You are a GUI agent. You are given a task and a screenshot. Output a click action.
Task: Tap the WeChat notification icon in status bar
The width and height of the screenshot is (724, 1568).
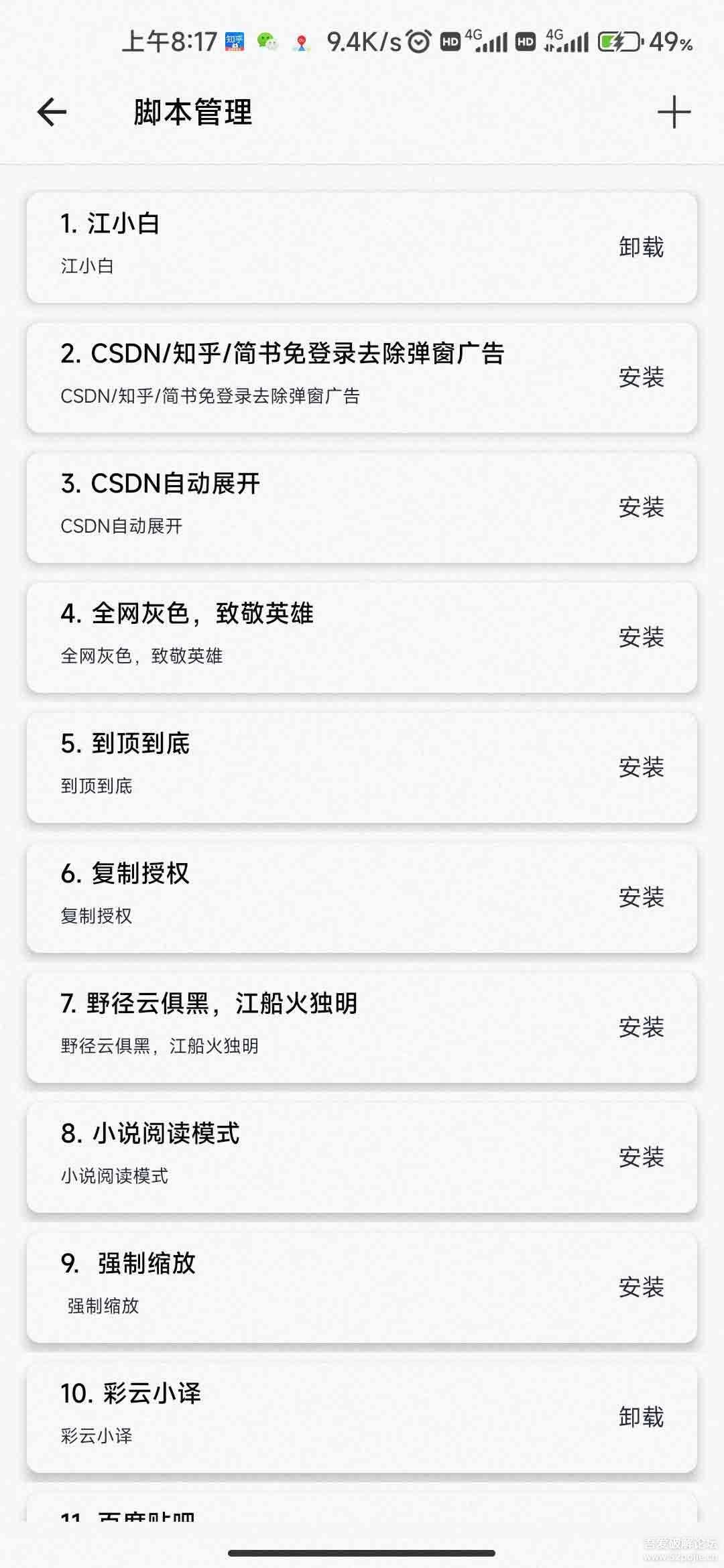click(267, 42)
